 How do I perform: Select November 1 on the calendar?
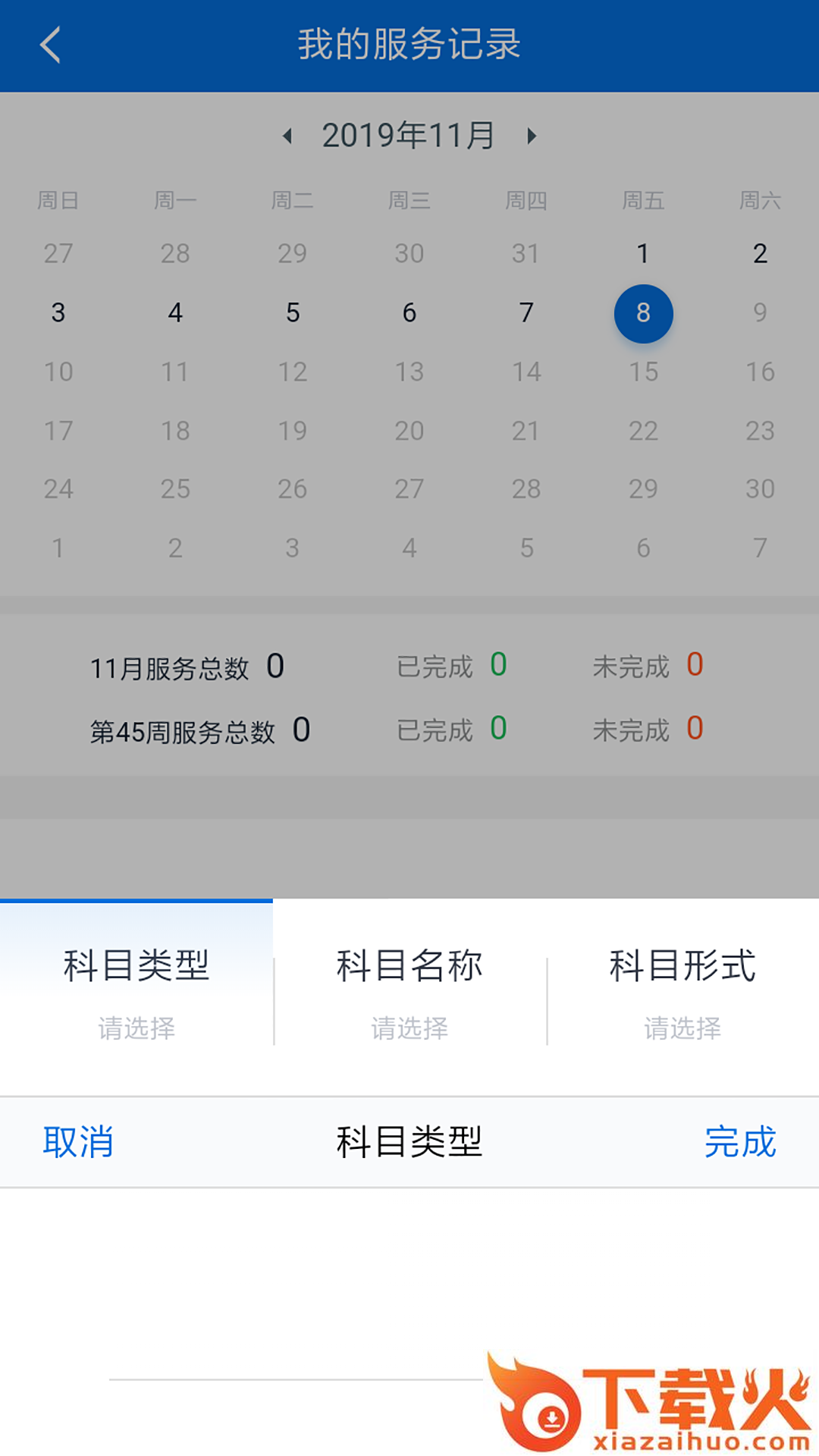click(643, 254)
